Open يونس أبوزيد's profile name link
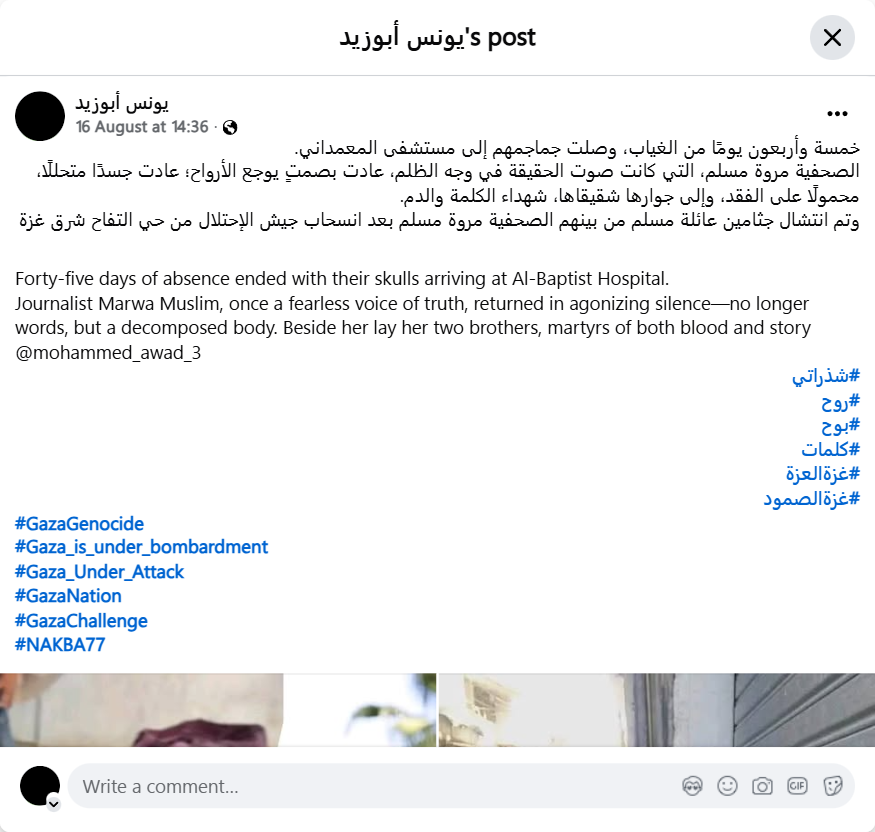875x832 pixels. [x=122, y=103]
